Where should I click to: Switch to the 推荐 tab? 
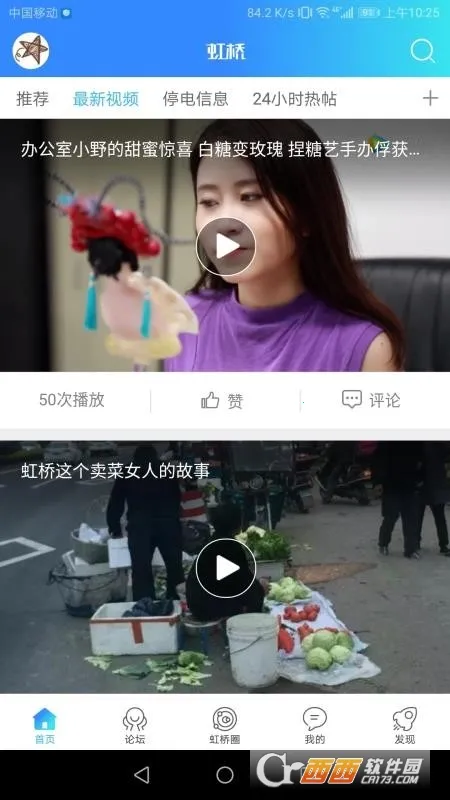33,98
